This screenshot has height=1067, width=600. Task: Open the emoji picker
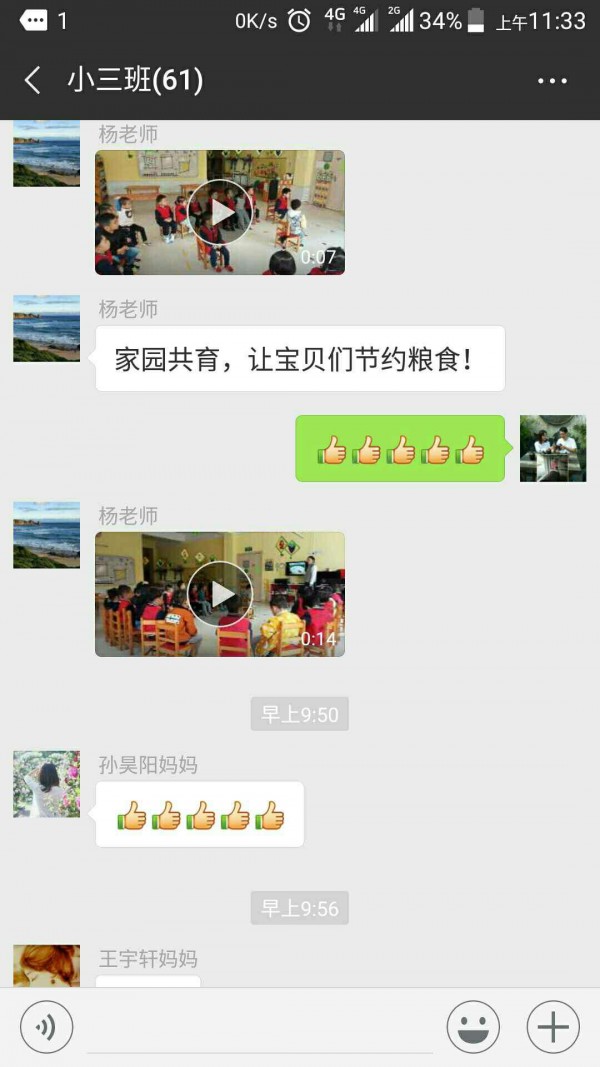pyautogui.click(x=473, y=1027)
